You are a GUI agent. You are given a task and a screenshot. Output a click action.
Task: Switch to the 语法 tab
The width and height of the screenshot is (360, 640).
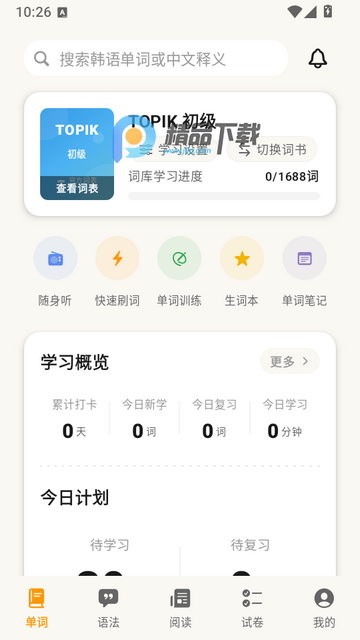108,608
